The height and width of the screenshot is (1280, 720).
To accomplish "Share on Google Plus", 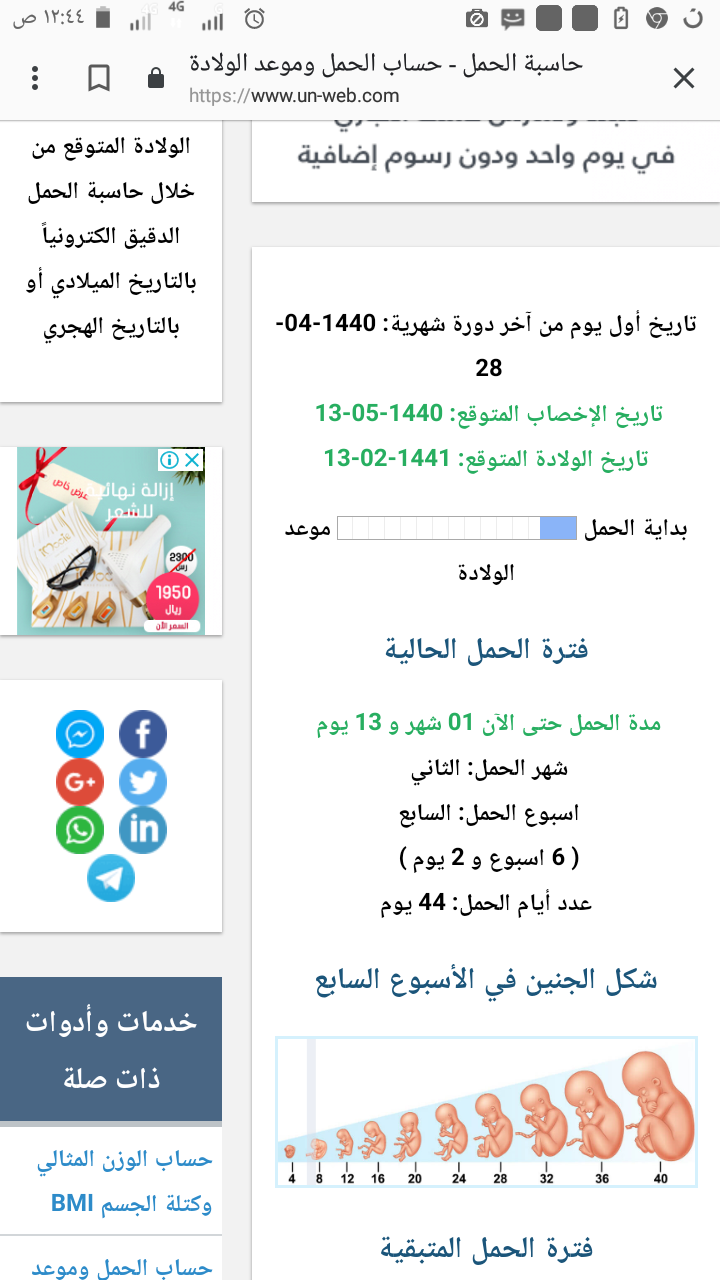I will tap(80, 782).
